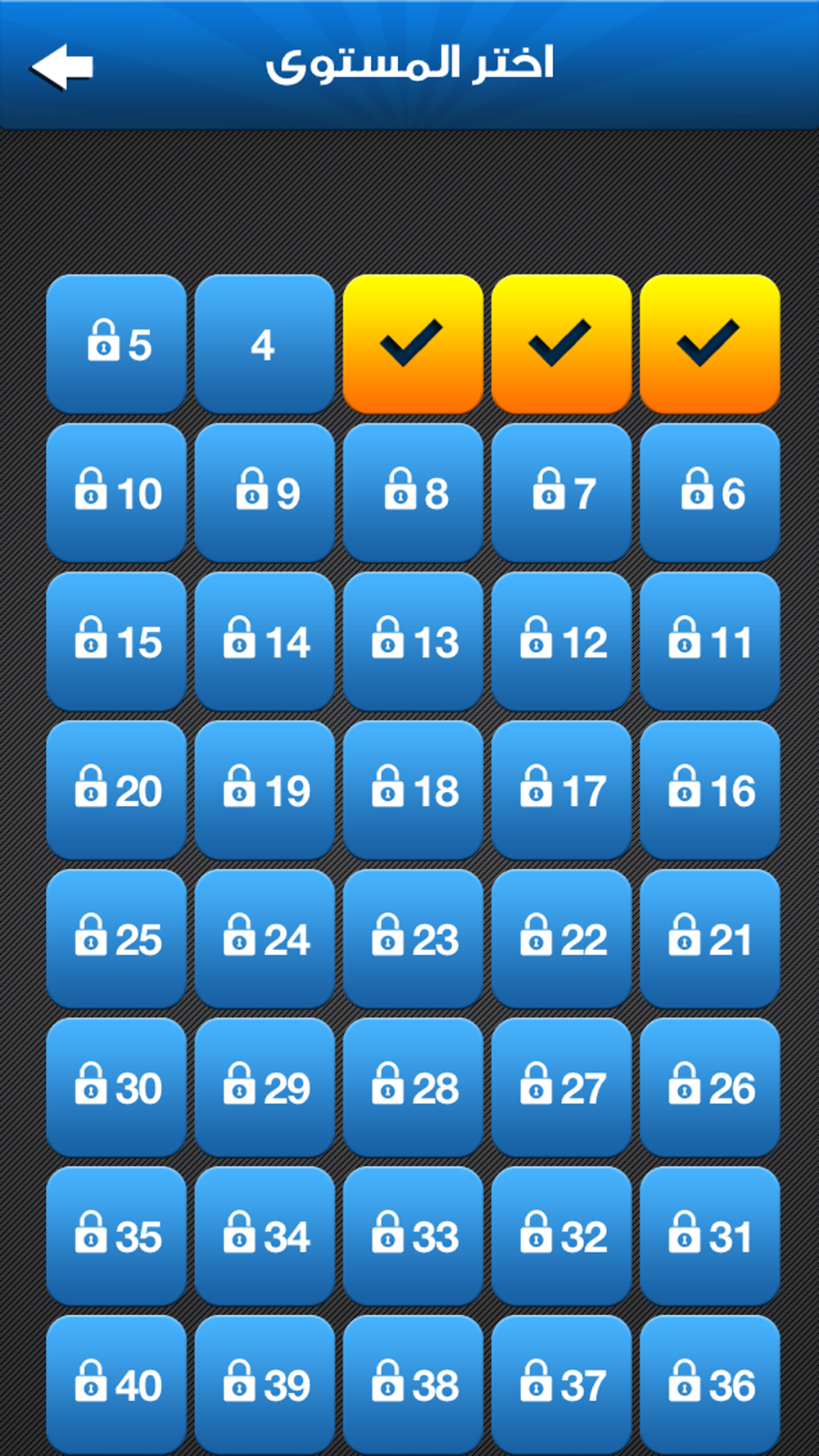Open locked level 13

point(413,641)
